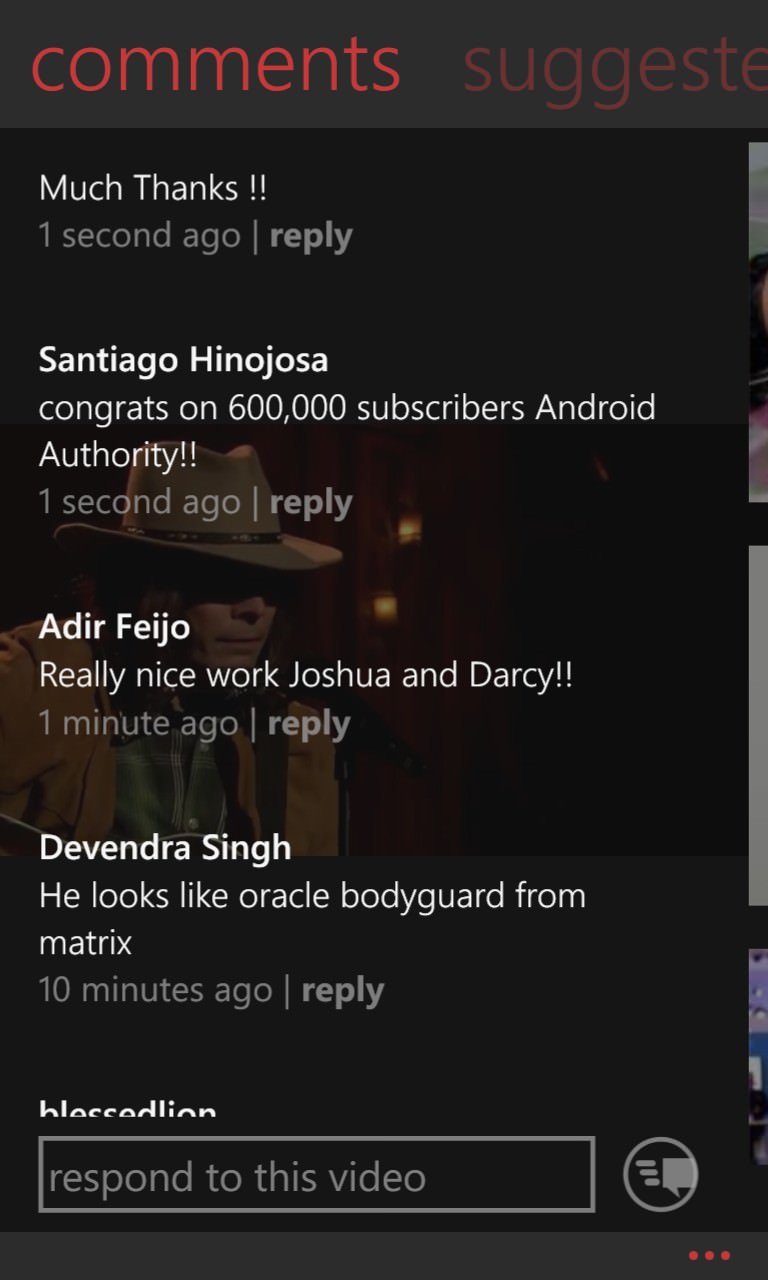Expand the app bar ellipsis menu

point(710,1256)
